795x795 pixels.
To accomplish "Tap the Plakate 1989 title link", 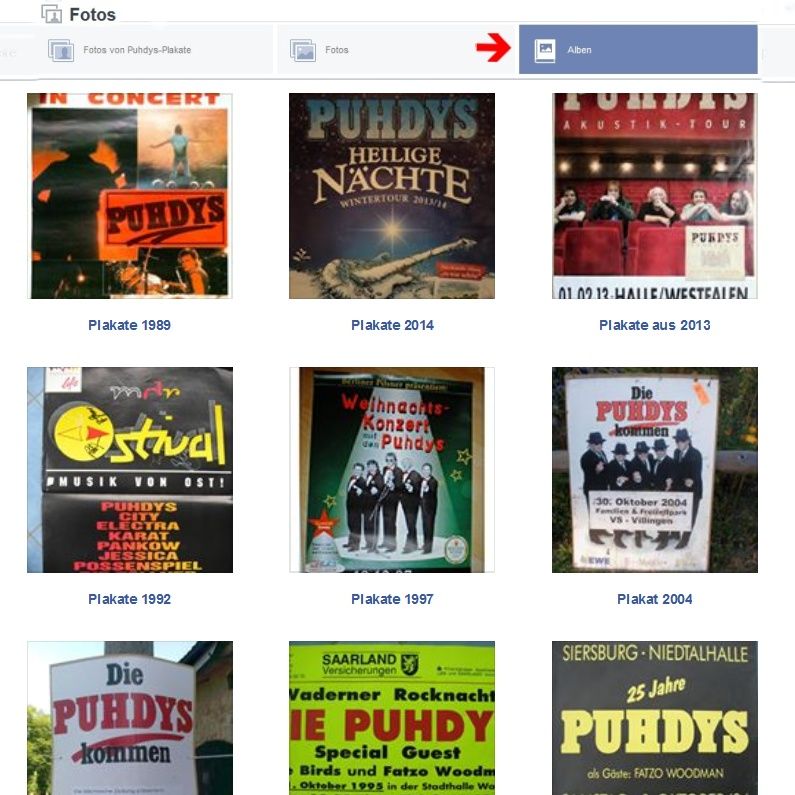I will 129,325.
